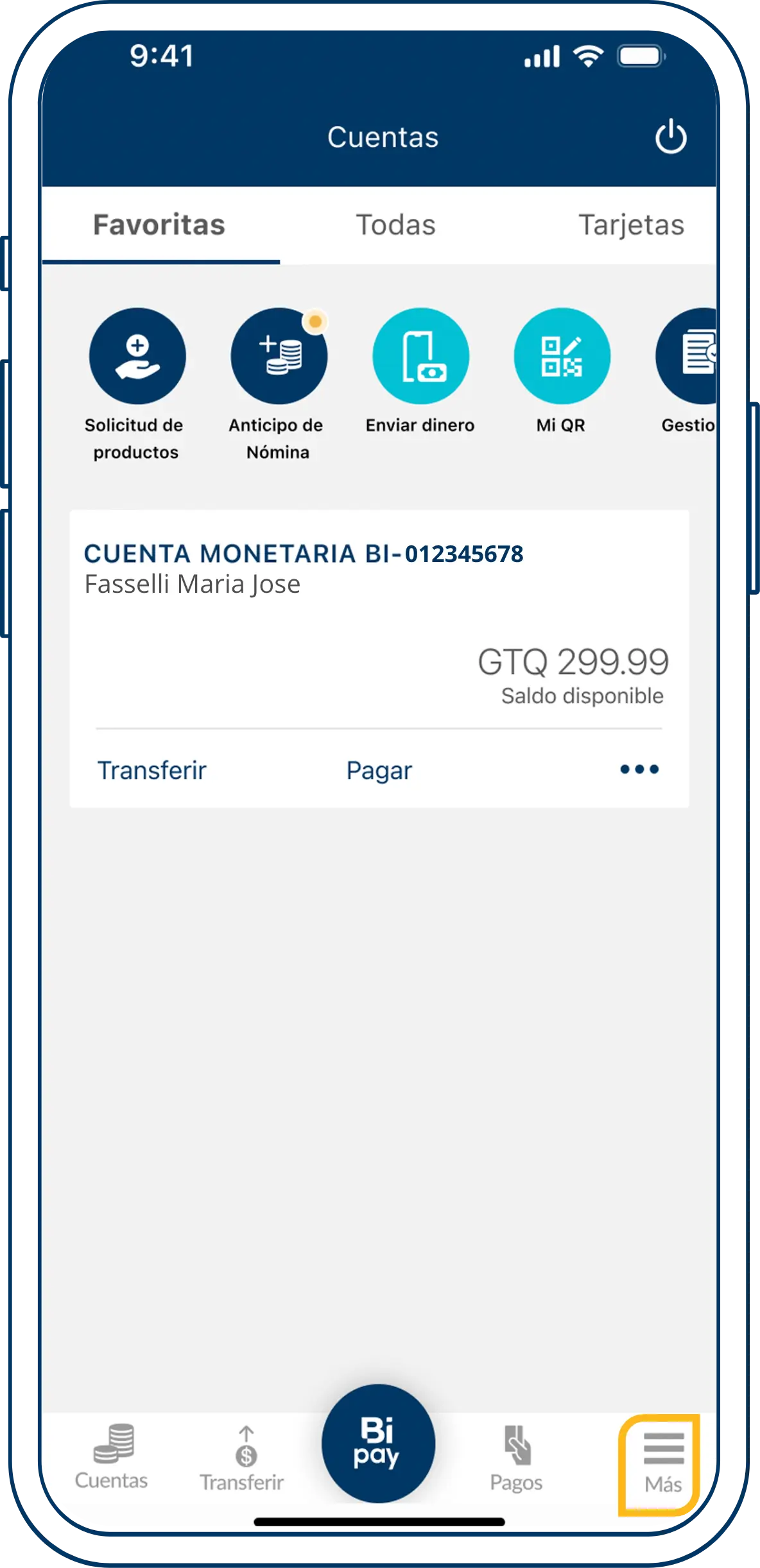
Task: Tap the logout power icon
Action: 671,136
